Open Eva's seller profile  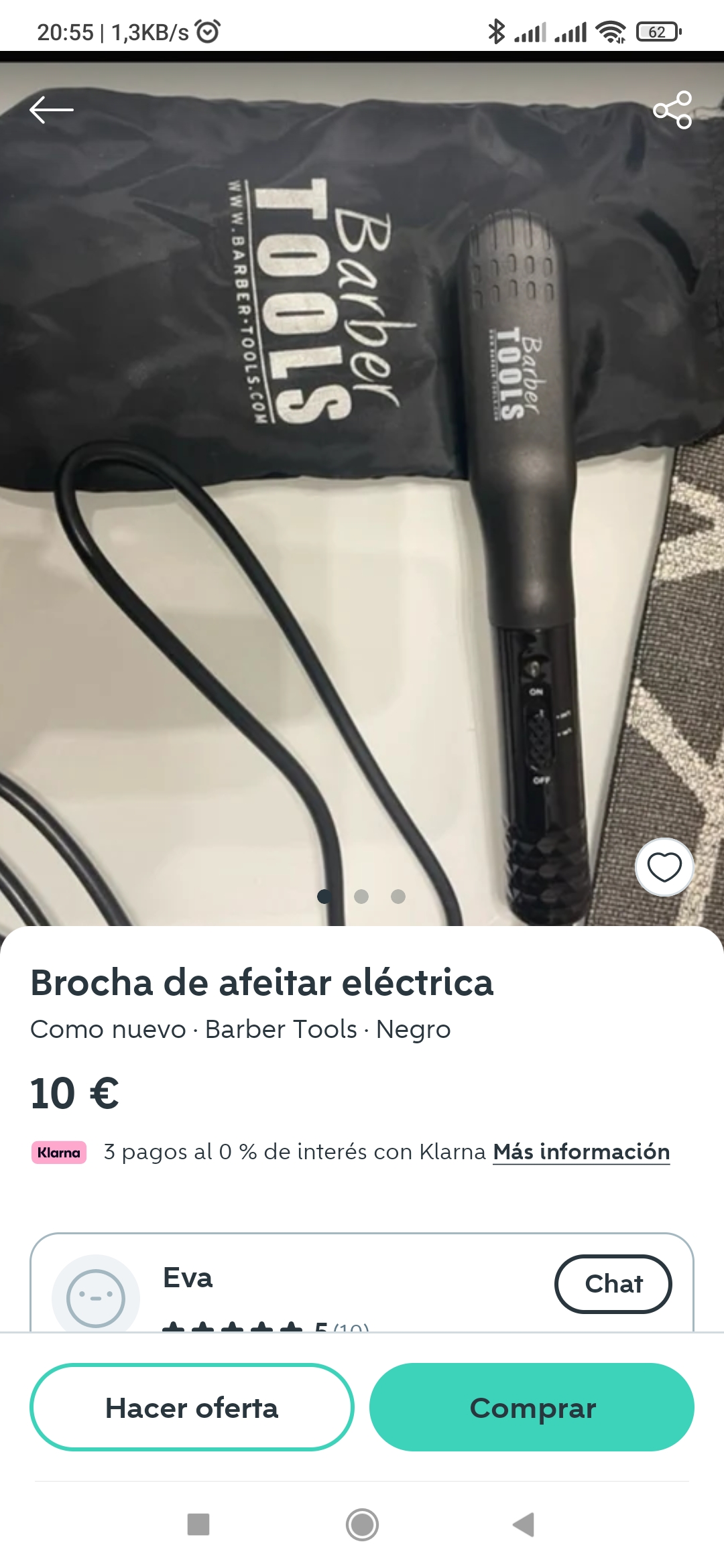(x=188, y=1279)
